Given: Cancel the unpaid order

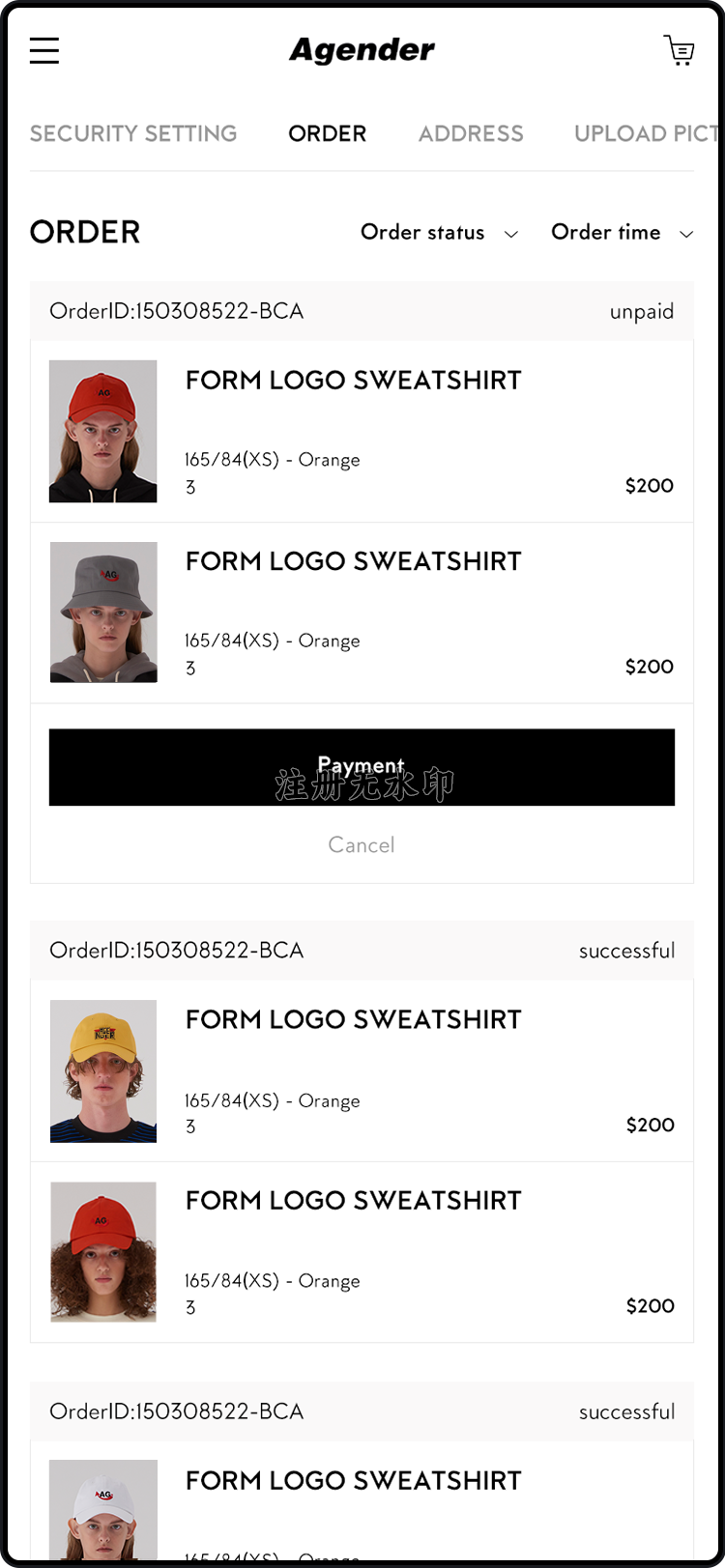Looking at the screenshot, I should click(362, 845).
